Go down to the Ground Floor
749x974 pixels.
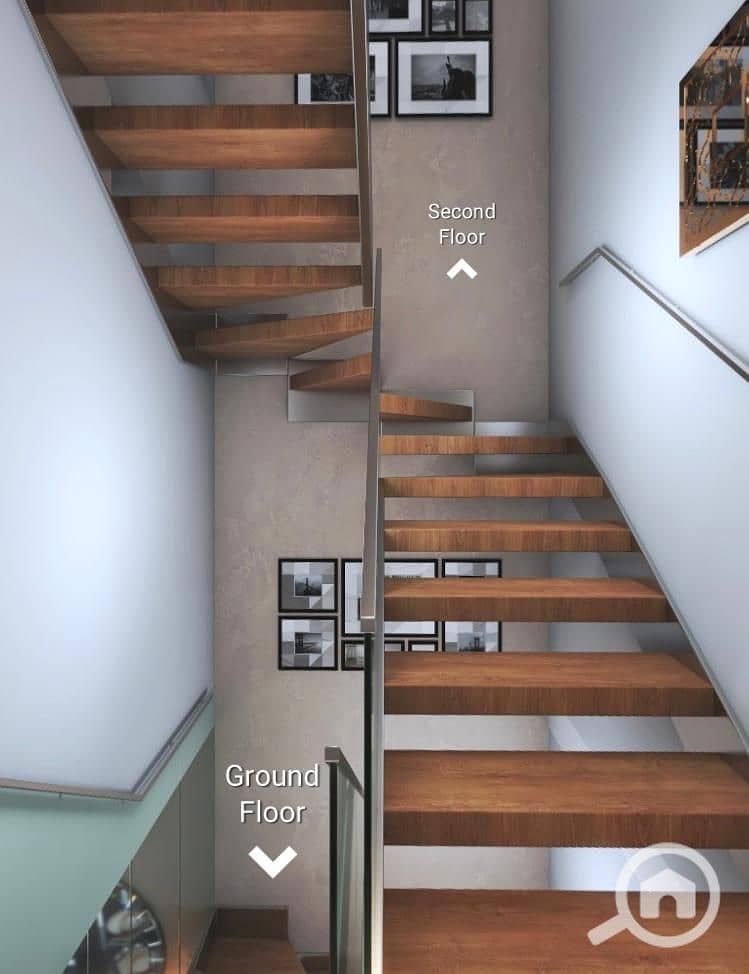(x=272, y=859)
